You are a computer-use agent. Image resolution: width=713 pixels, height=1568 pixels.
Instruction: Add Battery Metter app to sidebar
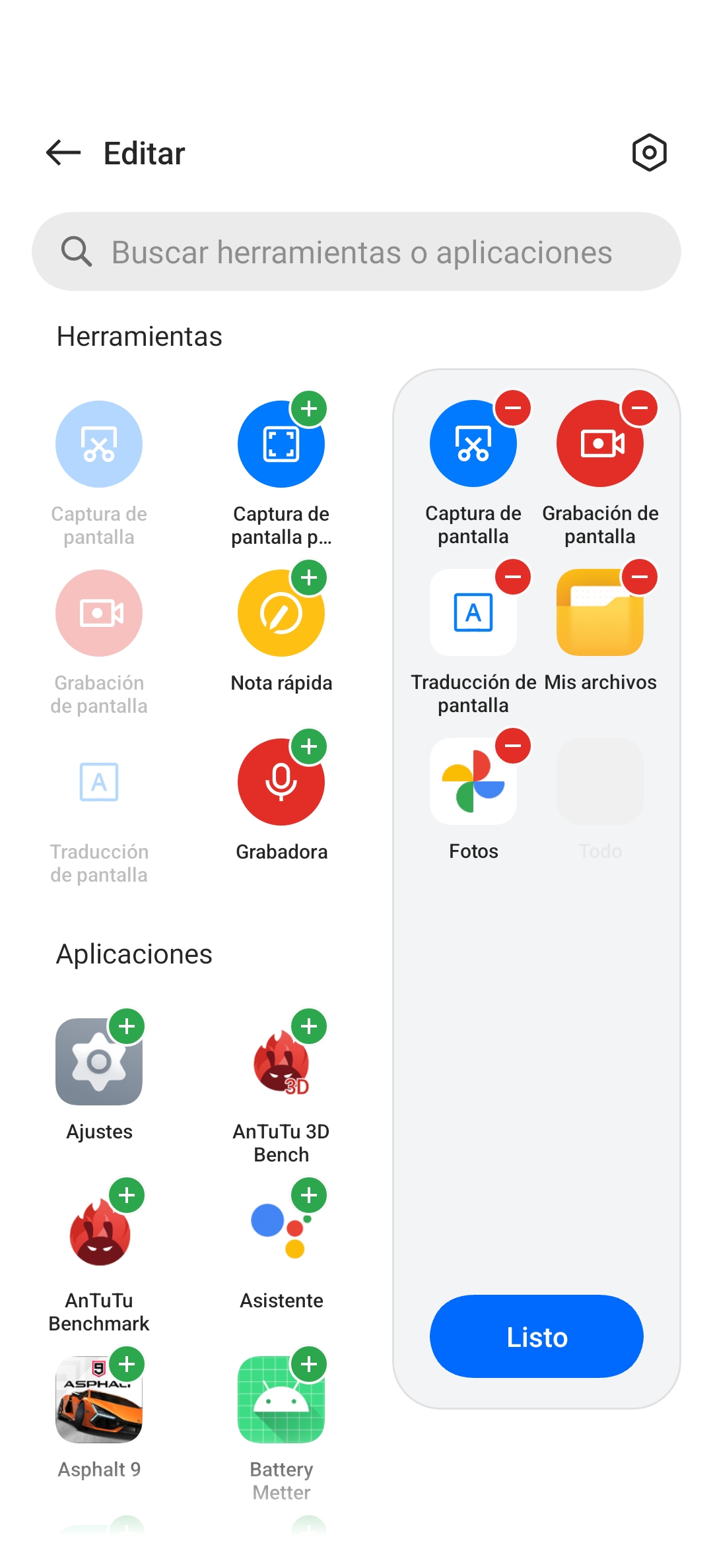(x=309, y=1364)
